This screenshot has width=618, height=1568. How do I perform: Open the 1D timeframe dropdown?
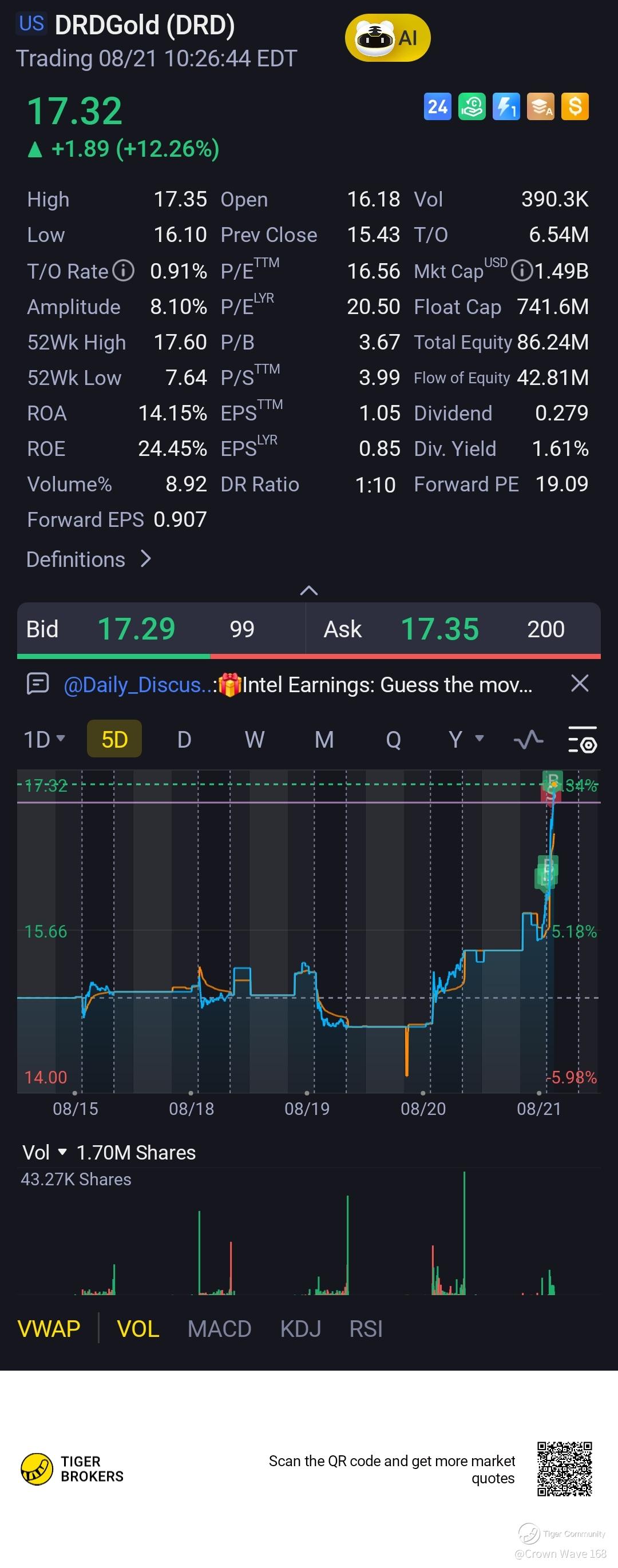pyautogui.click(x=44, y=739)
